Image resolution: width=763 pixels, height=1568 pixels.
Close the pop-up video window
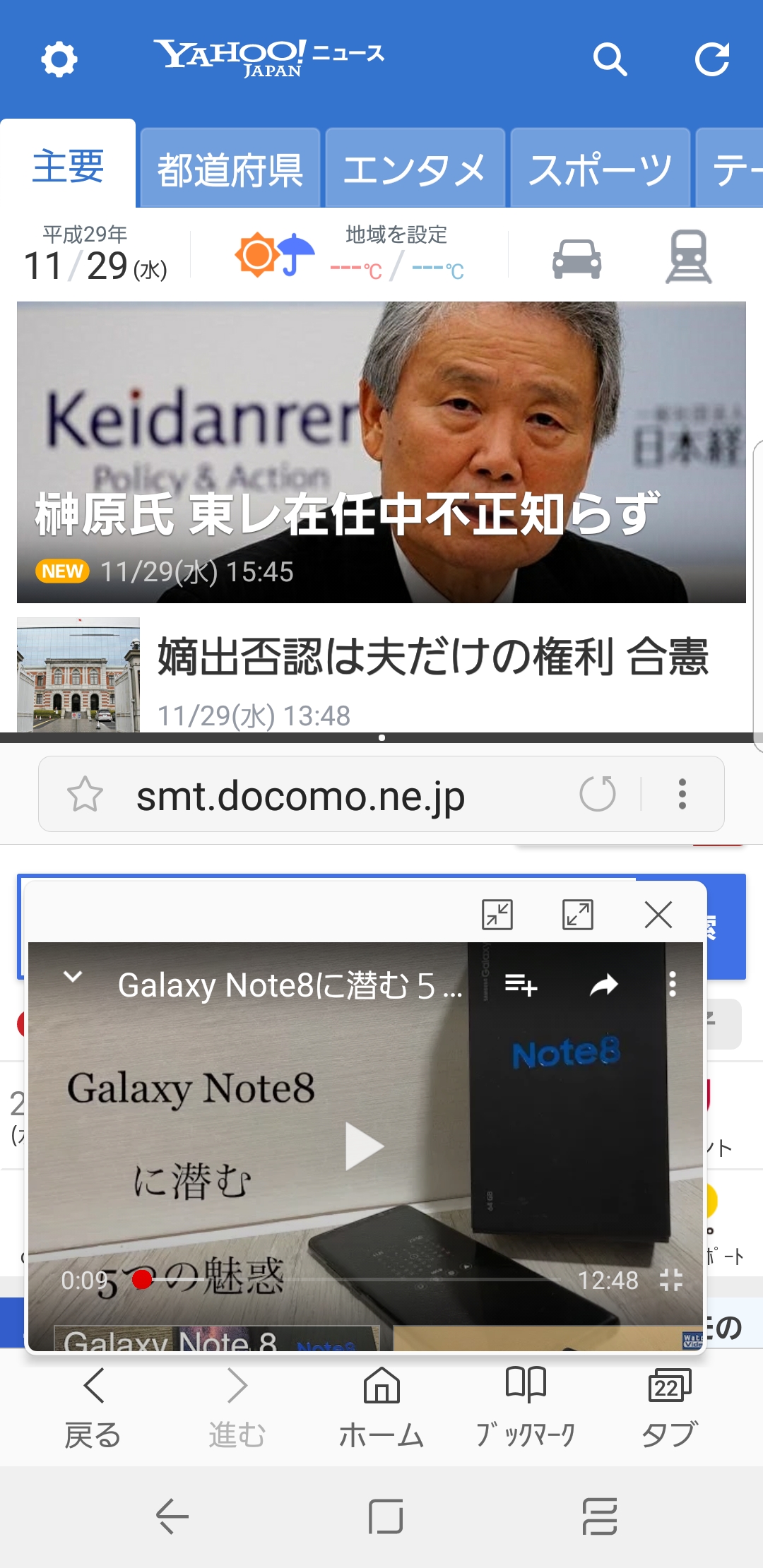click(658, 915)
